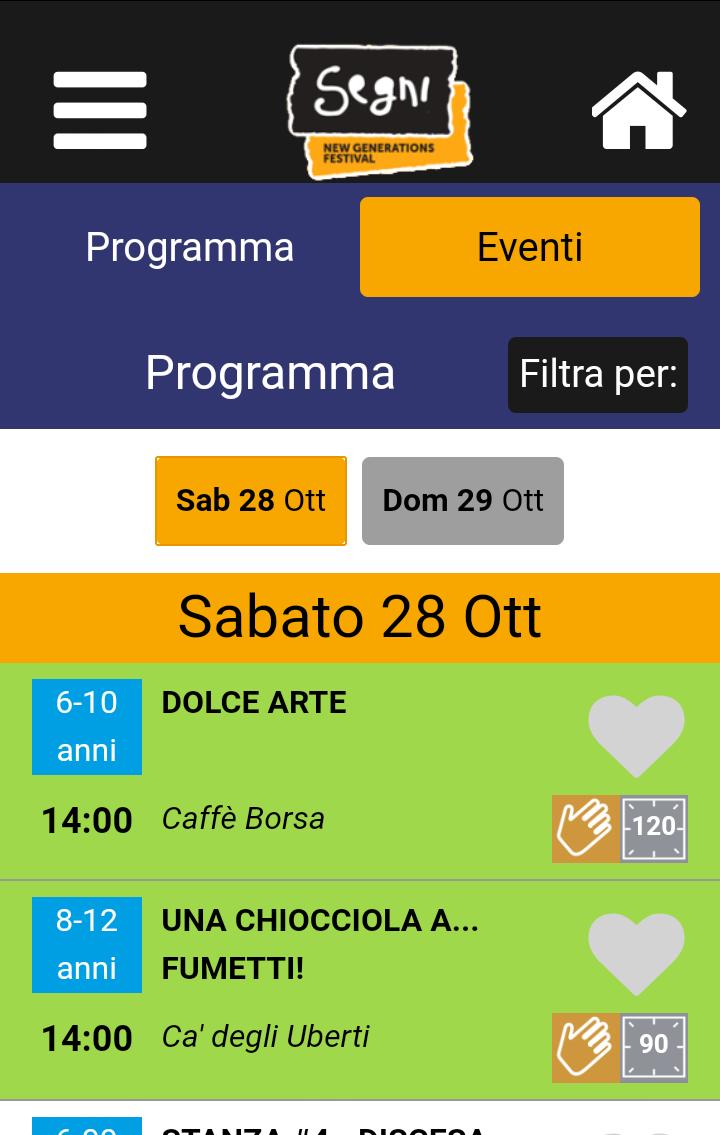Click the 90-minute duration icon
The image size is (720, 1135).
click(654, 1047)
